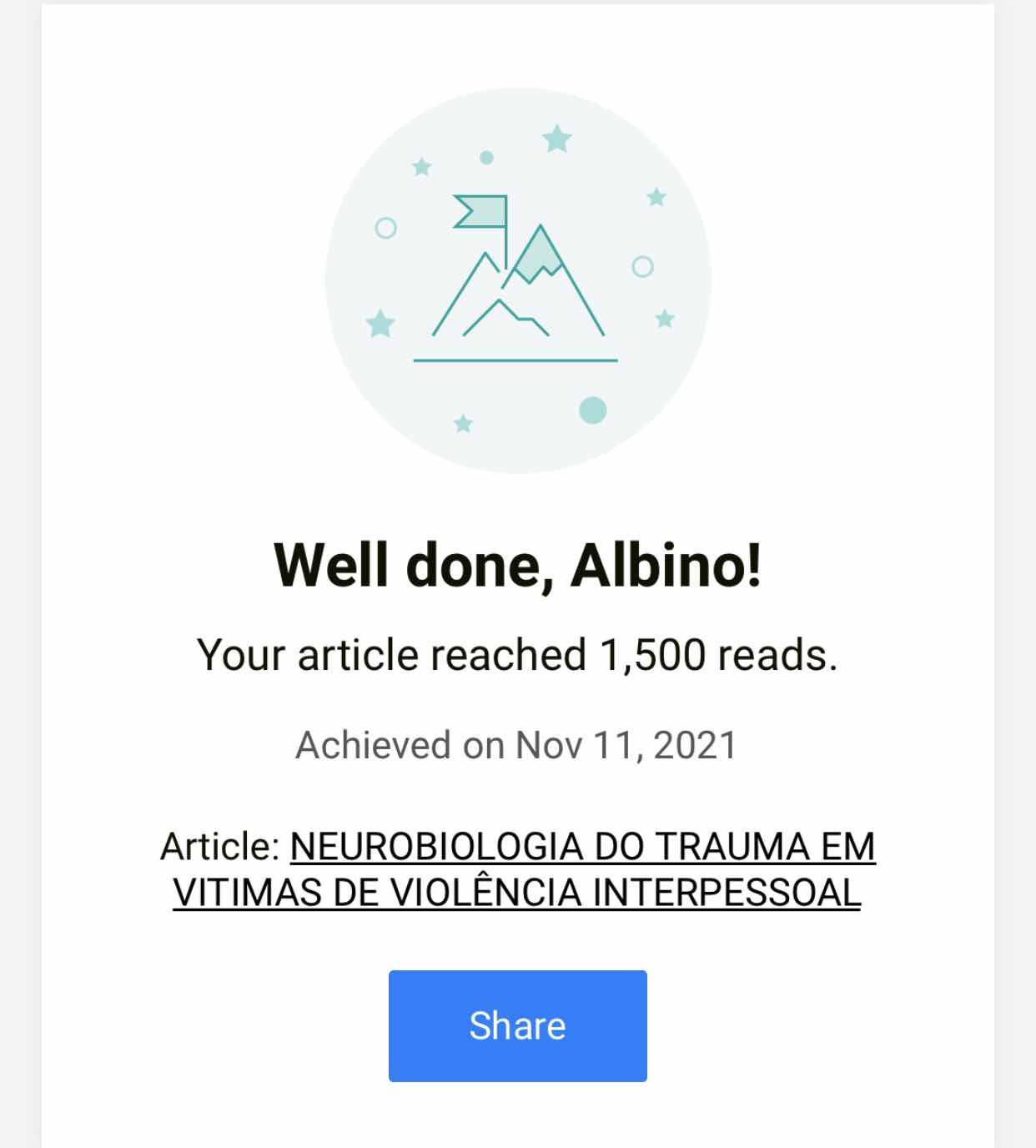Viewport: 1036px width, 1148px height.
Task: Tap the blue Share button
Action: pos(517,1025)
